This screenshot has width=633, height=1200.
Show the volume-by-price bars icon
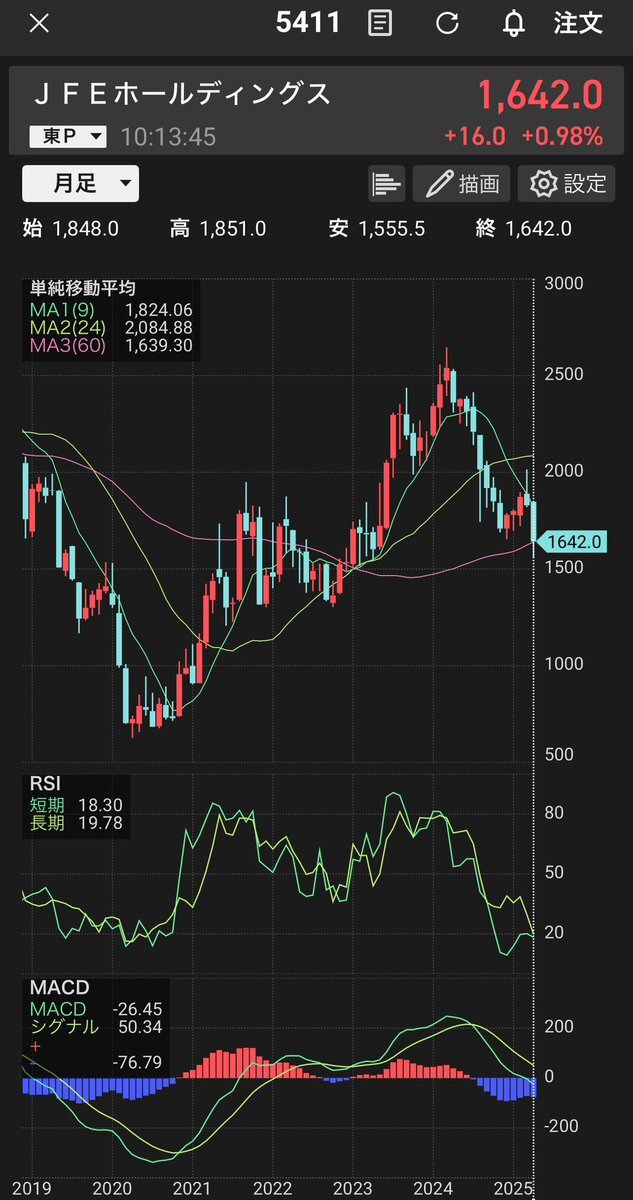click(x=386, y=184)
